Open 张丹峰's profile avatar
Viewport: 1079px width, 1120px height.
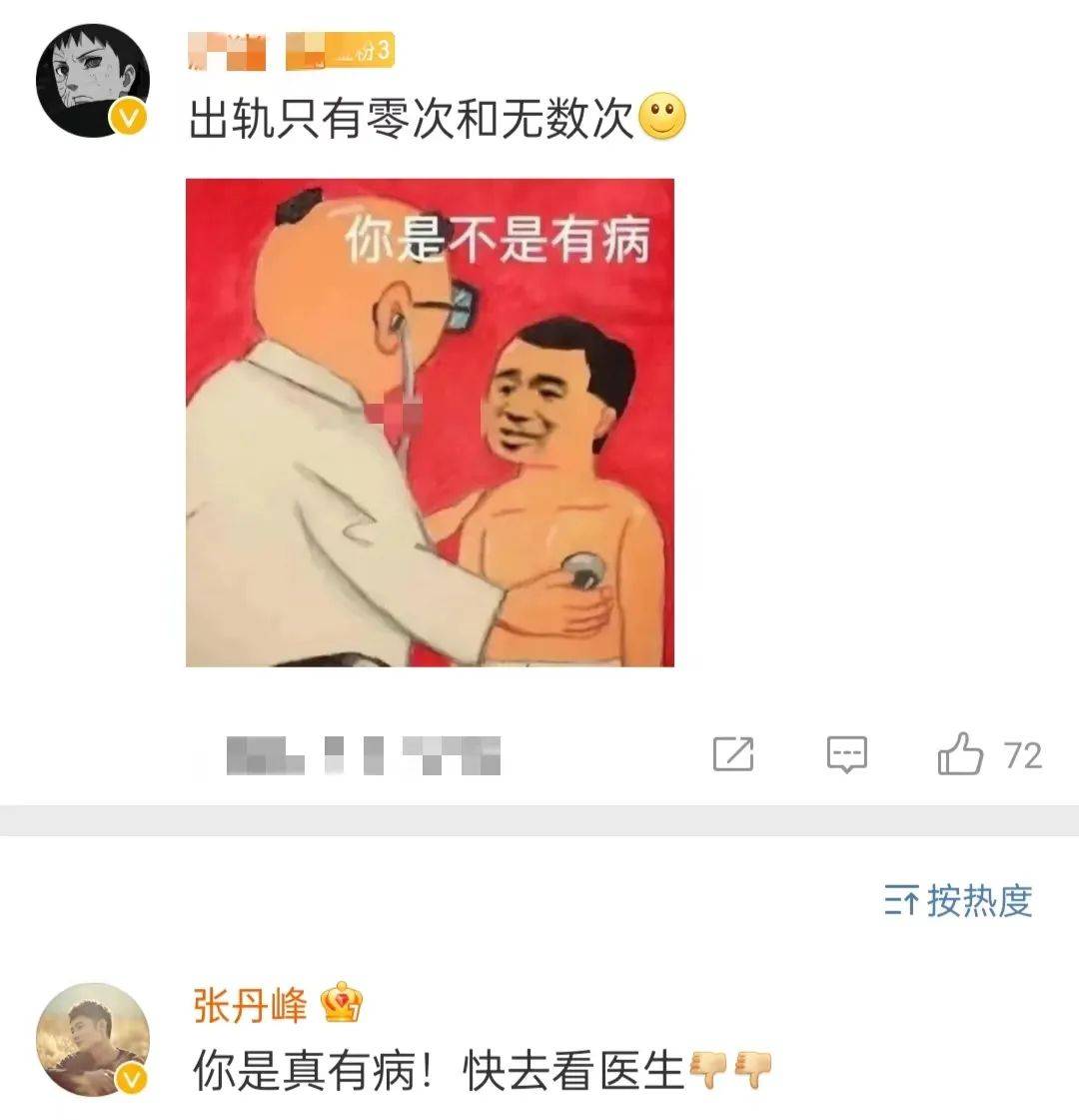92,1040
